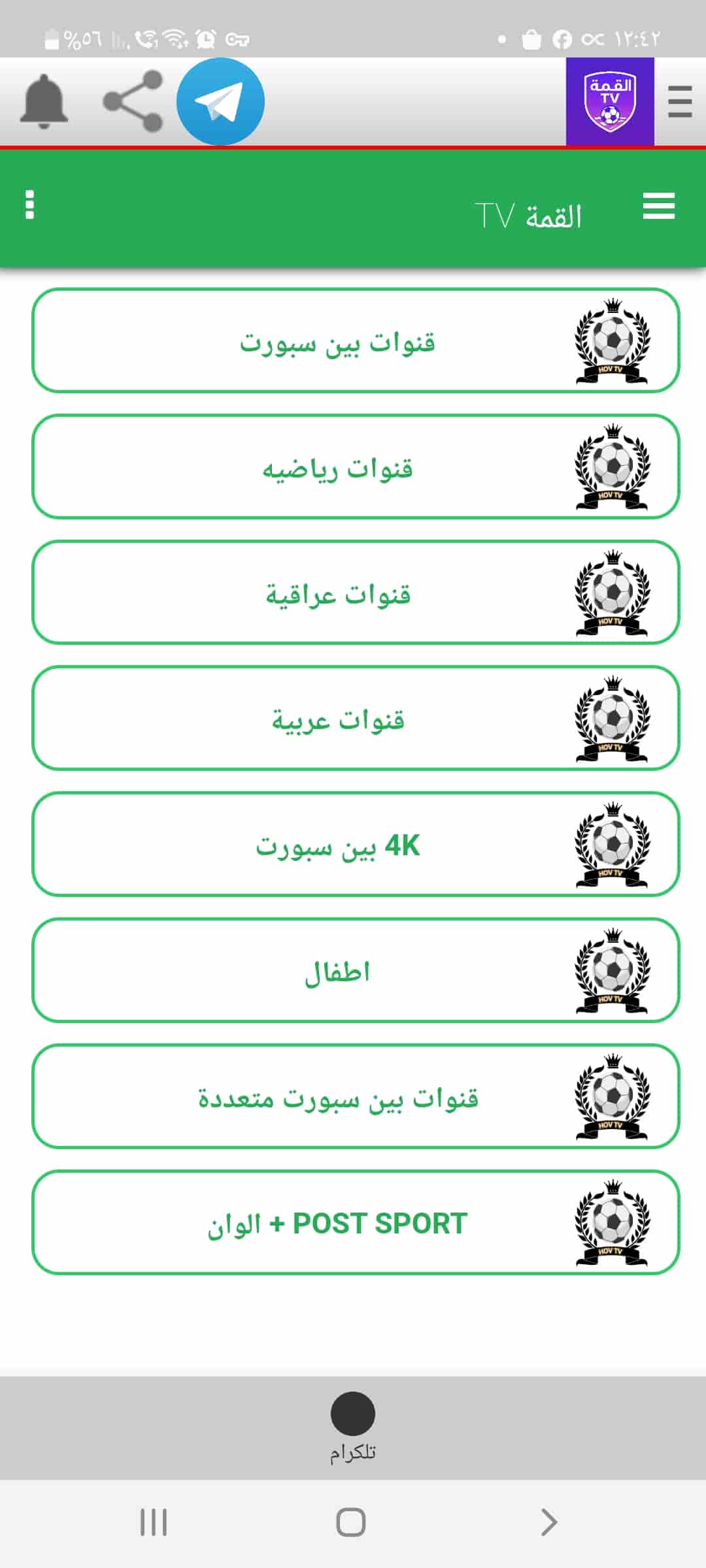Open the three-dot overflow menu

[29, 205]
